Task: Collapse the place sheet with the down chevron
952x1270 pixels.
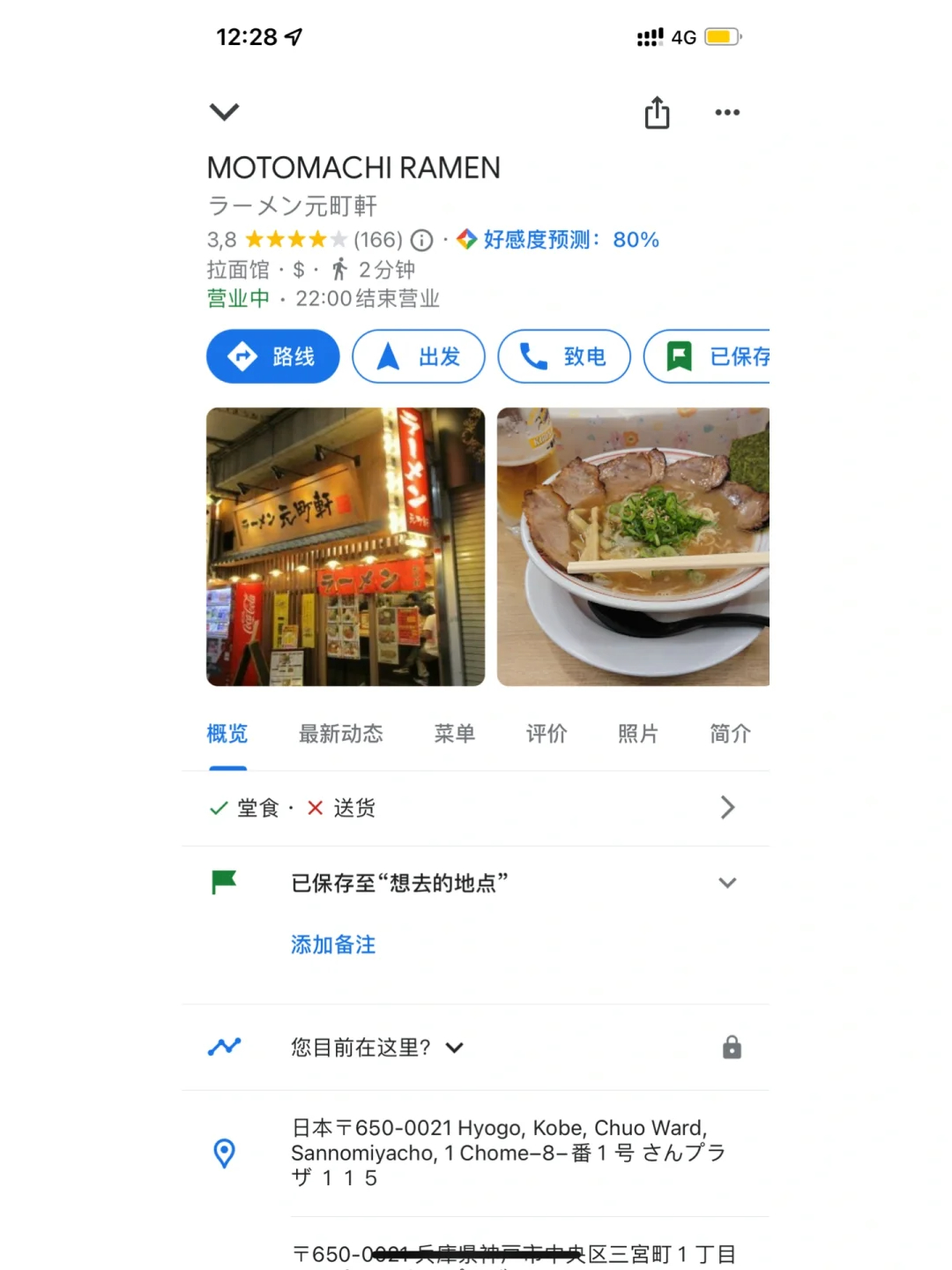Action: point(224,112)
